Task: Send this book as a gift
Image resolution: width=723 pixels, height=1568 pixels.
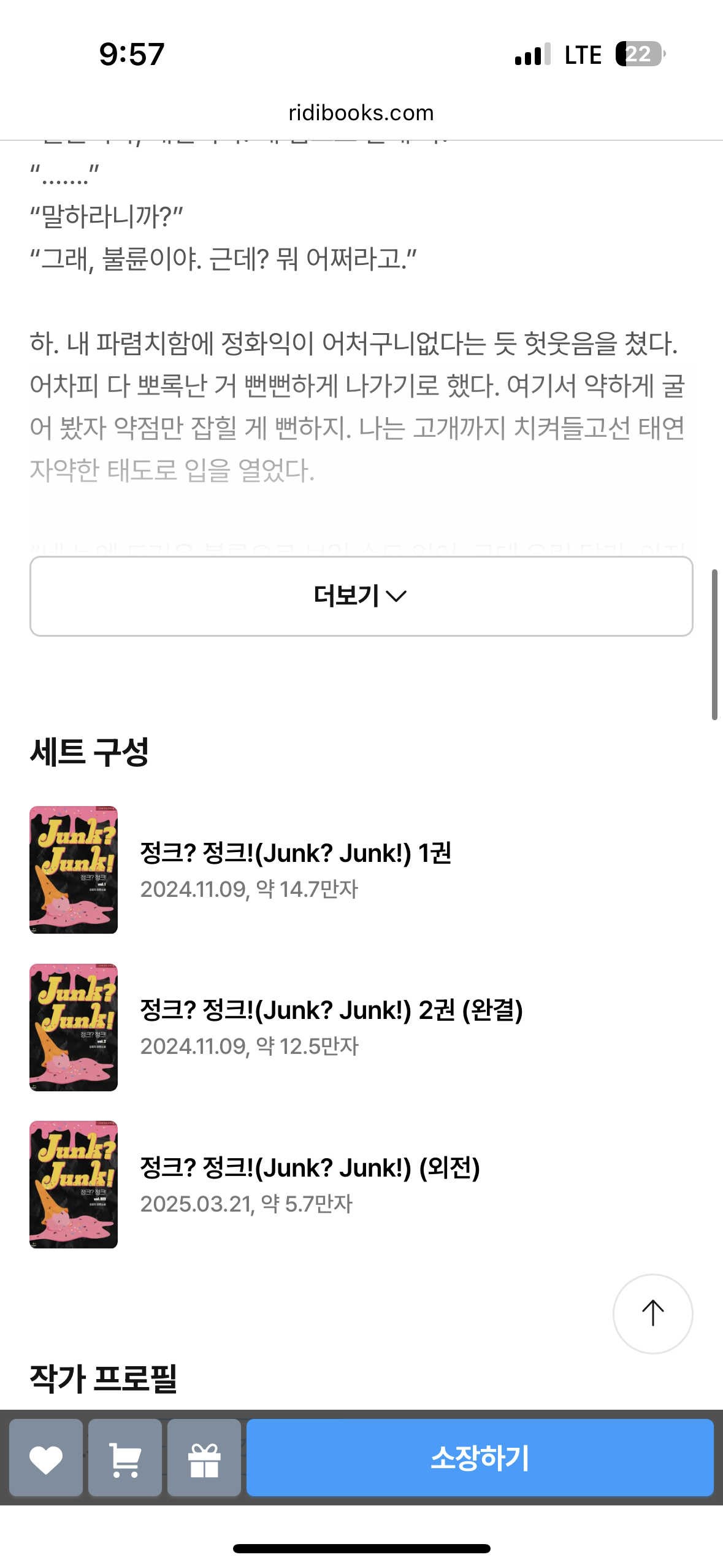Action: click(204, 1458)
